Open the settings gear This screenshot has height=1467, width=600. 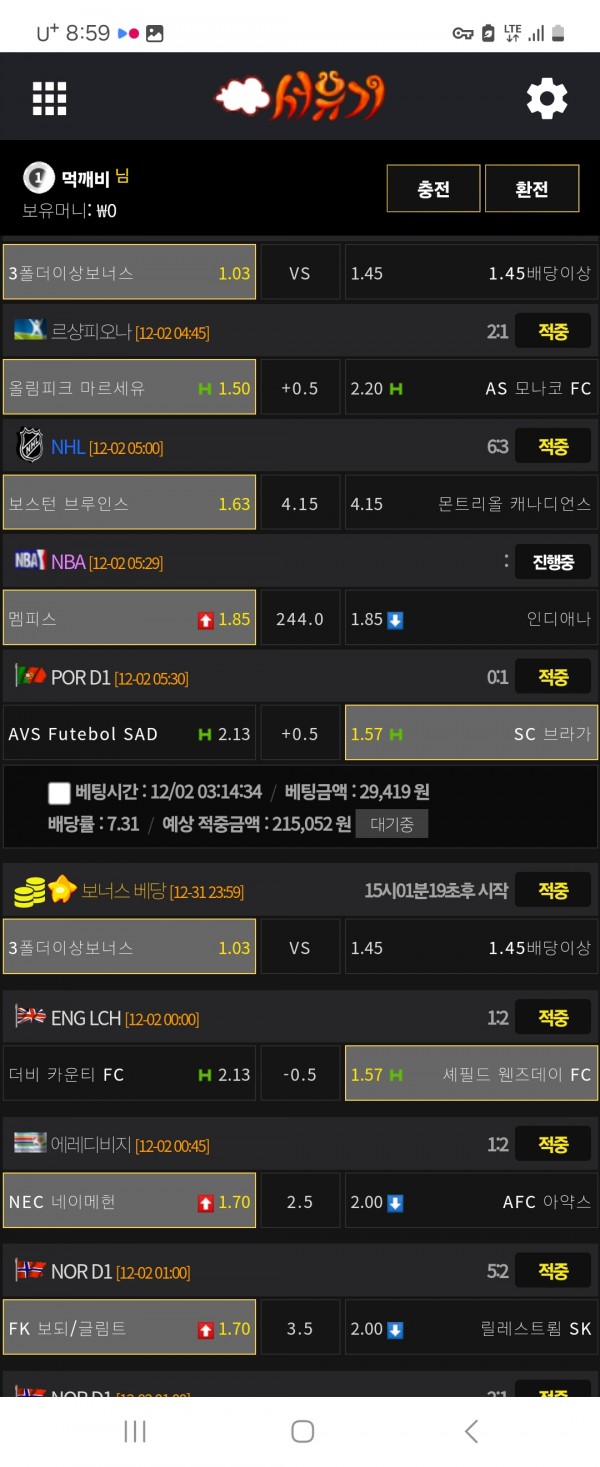coord(547,98)
